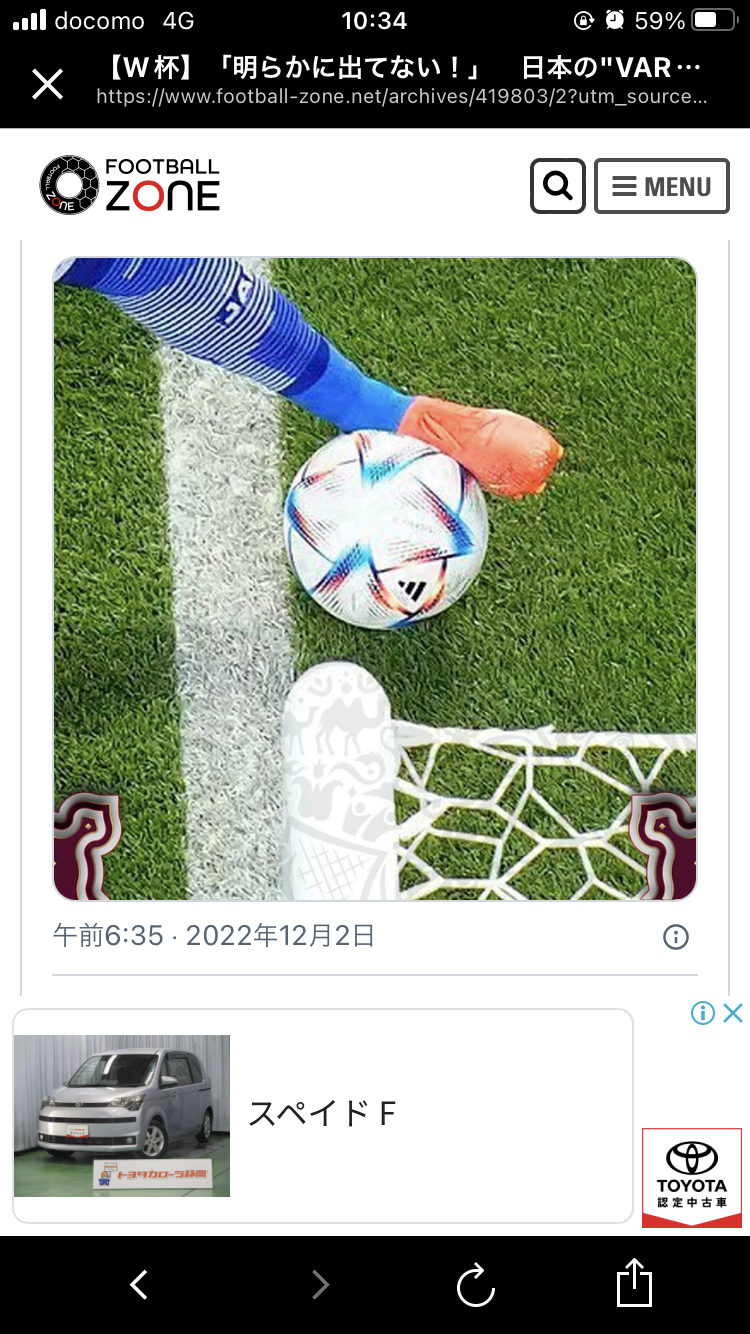Reload the current page
The image size is (750, 1334).
pos(476,1285)
